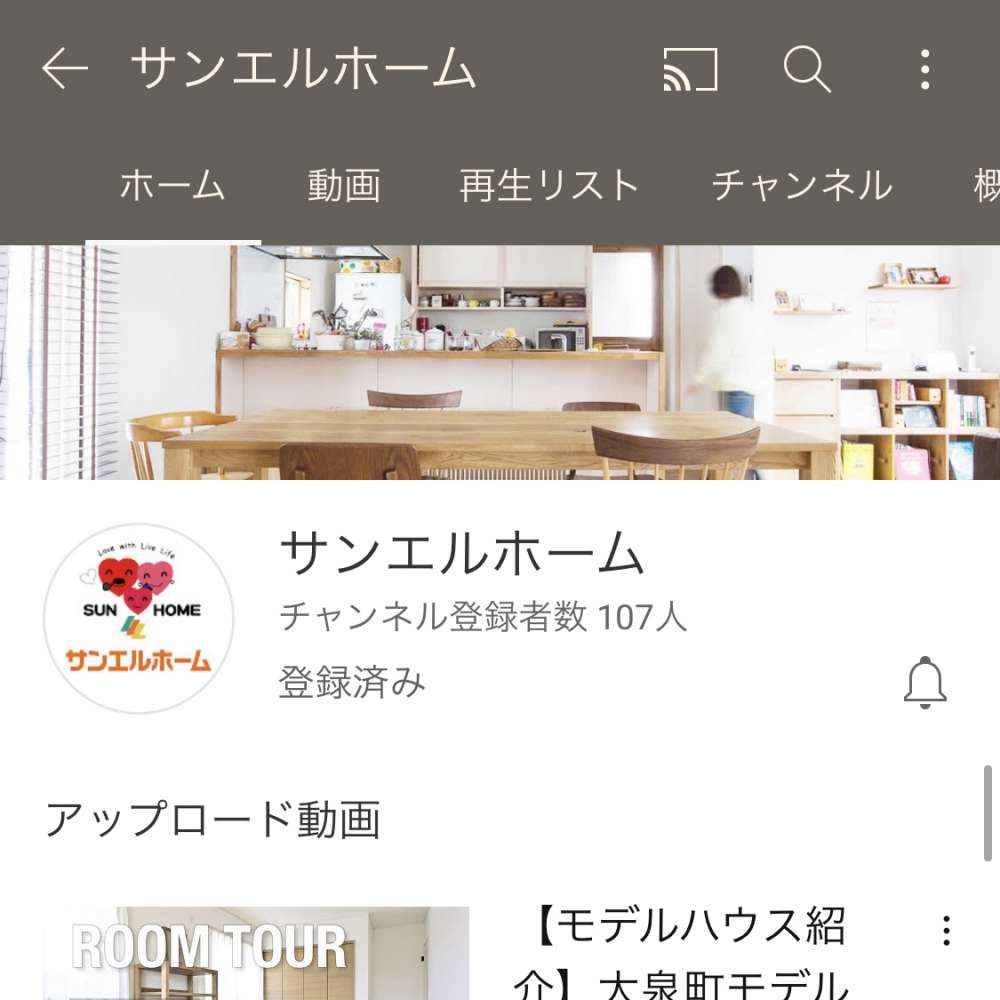The width and height of the screenshot is (1000, 1000).
Task: Go back from the サンエルホーム channel
Action: (65, 70)
